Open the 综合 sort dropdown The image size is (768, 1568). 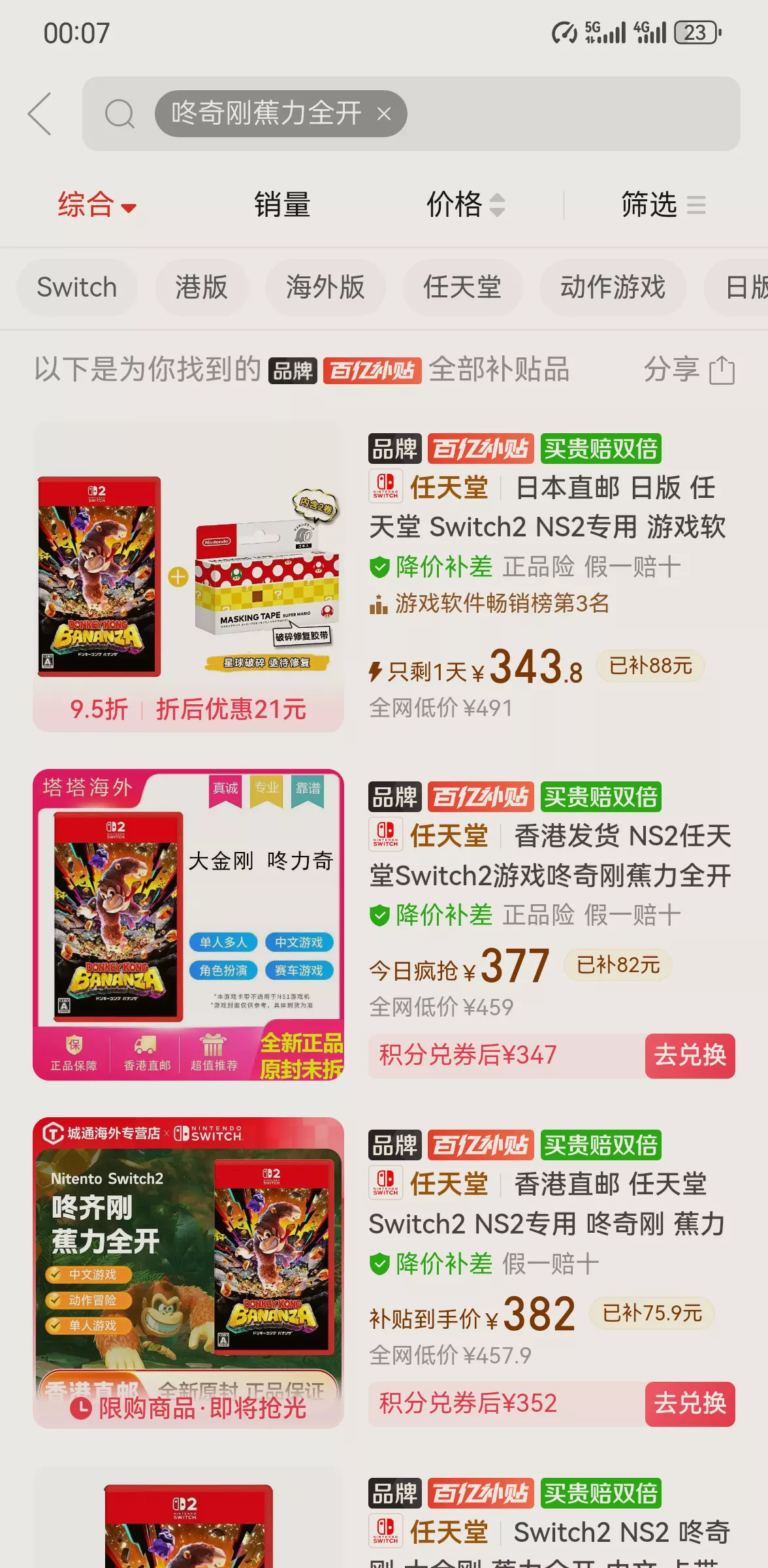pyautogui.click(x=96, y=205)
